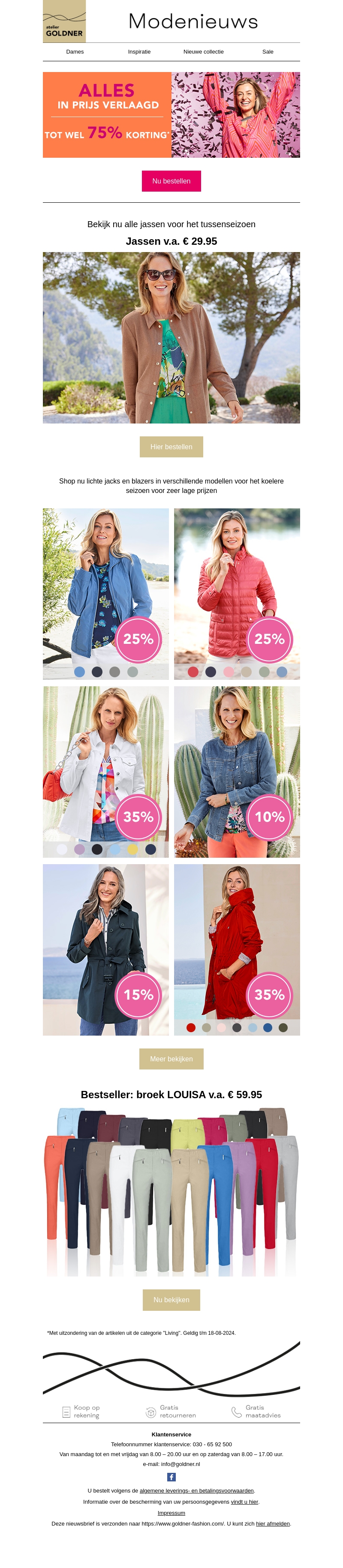Open the Facebook icon
The width and height of the screenshot is (343, 1568).
[x=171, y=1477]
